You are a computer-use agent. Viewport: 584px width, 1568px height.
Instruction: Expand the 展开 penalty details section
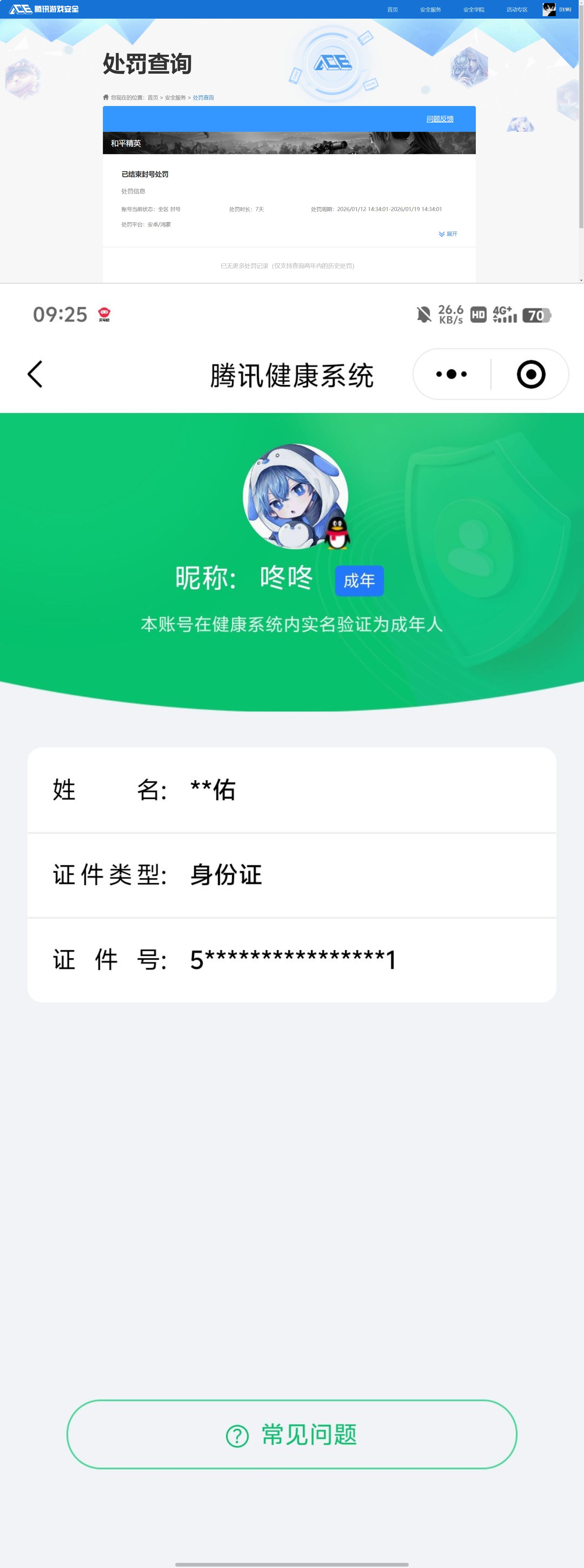tap(448, 234)
